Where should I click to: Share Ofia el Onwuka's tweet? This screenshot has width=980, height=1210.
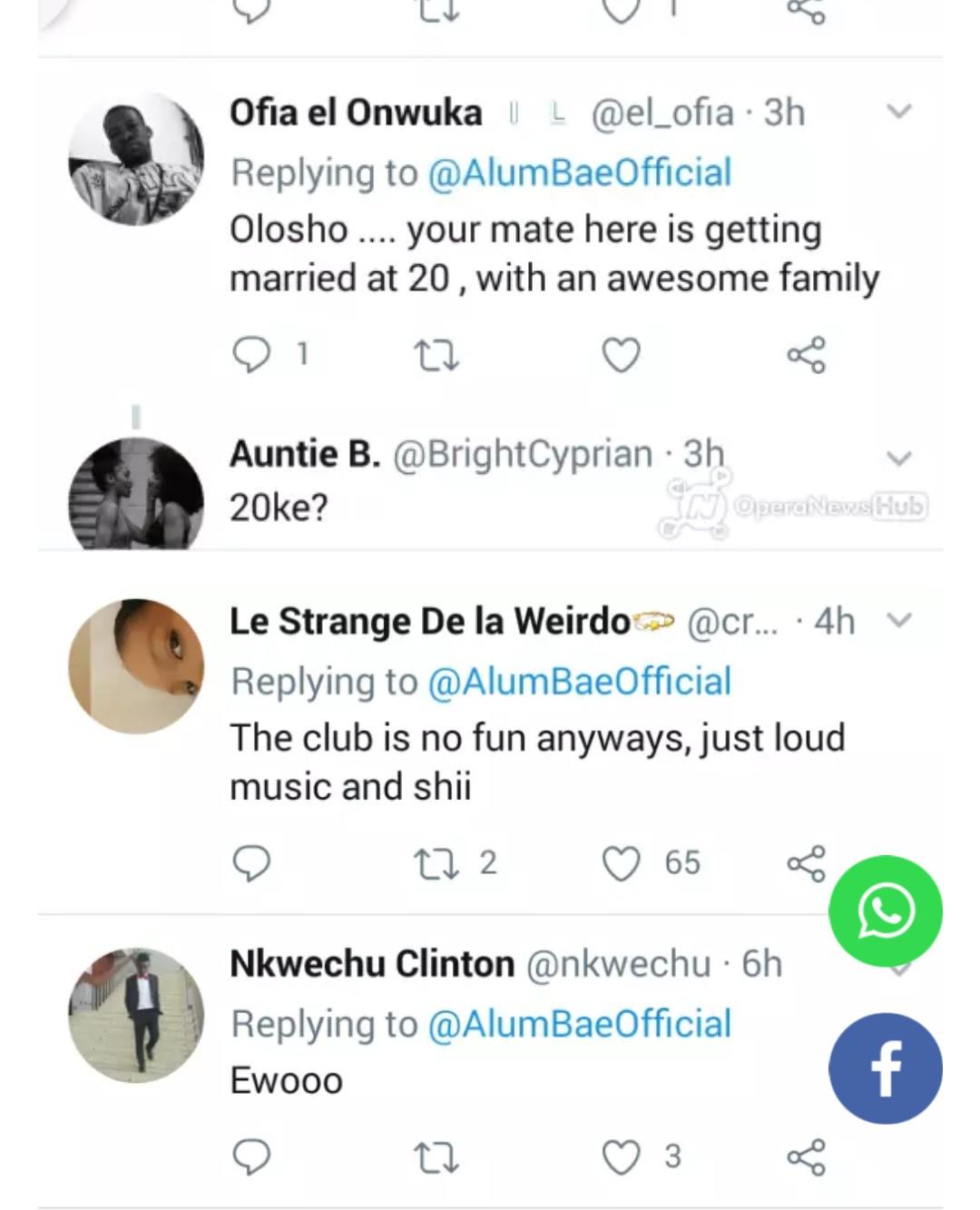click(806, 355)
